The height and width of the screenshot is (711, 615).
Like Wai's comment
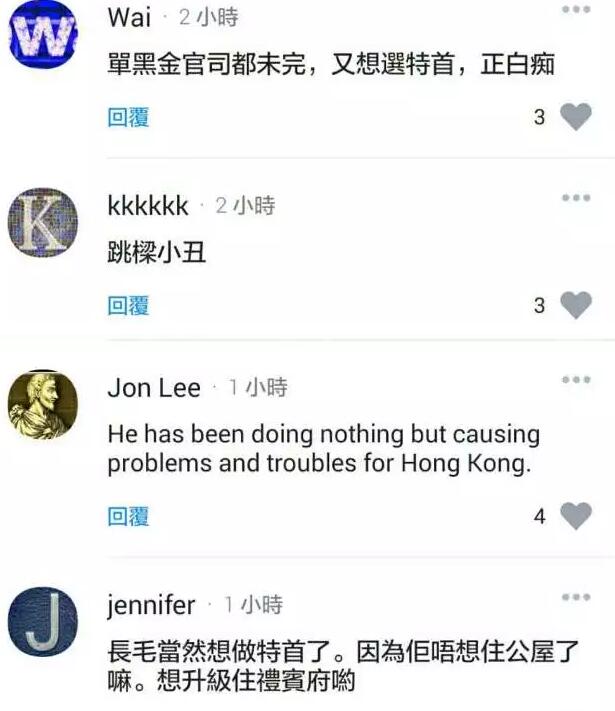[x=575, y=117]
